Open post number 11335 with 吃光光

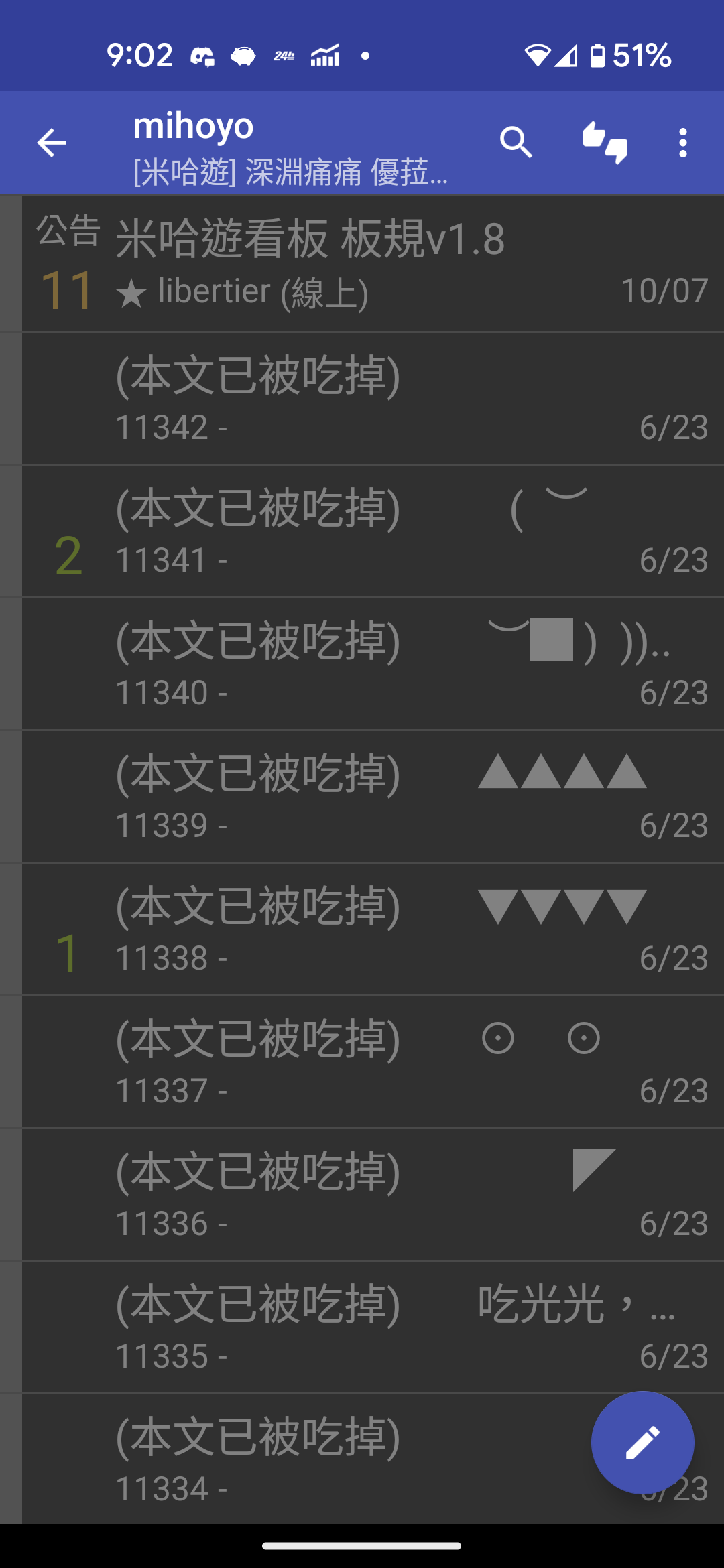(x=372, y=1327)
